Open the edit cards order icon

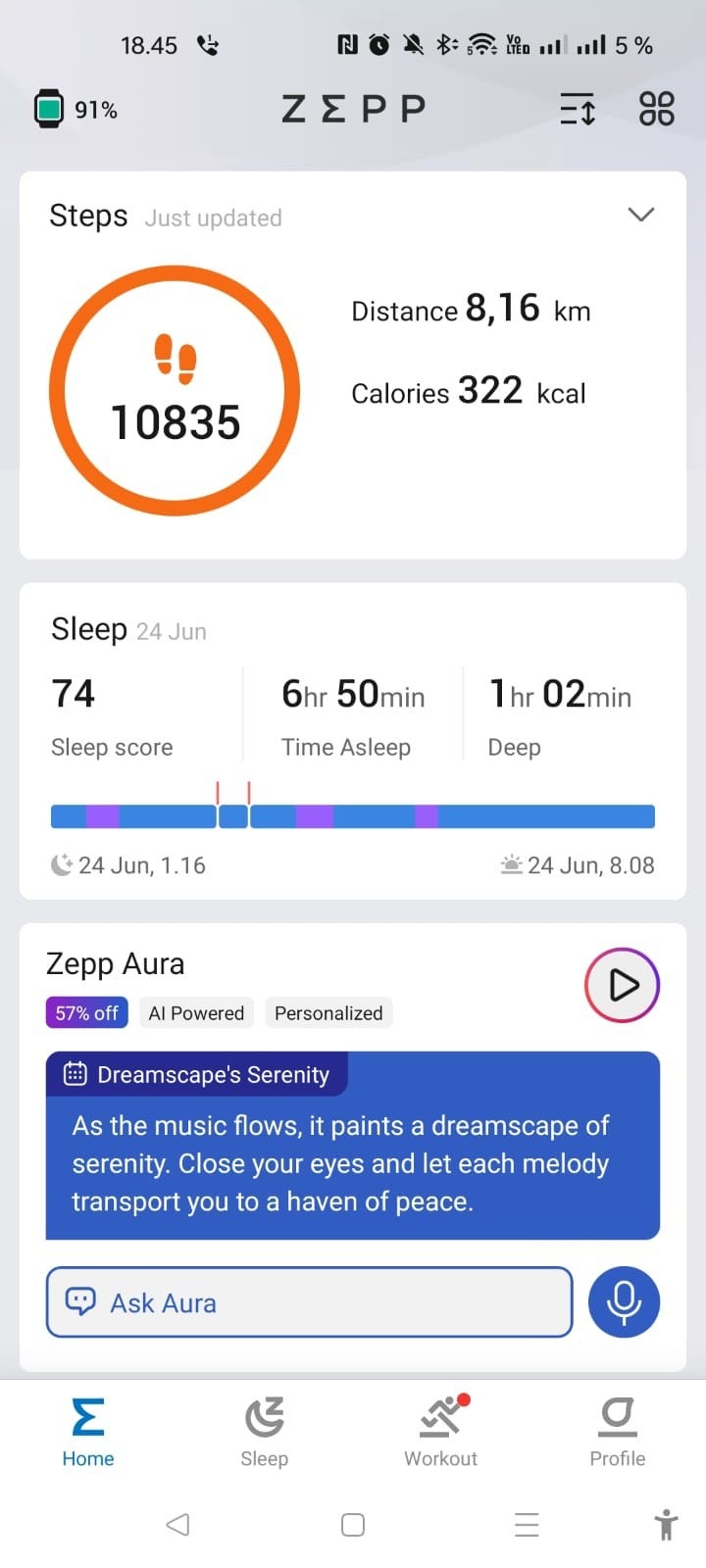578,108
